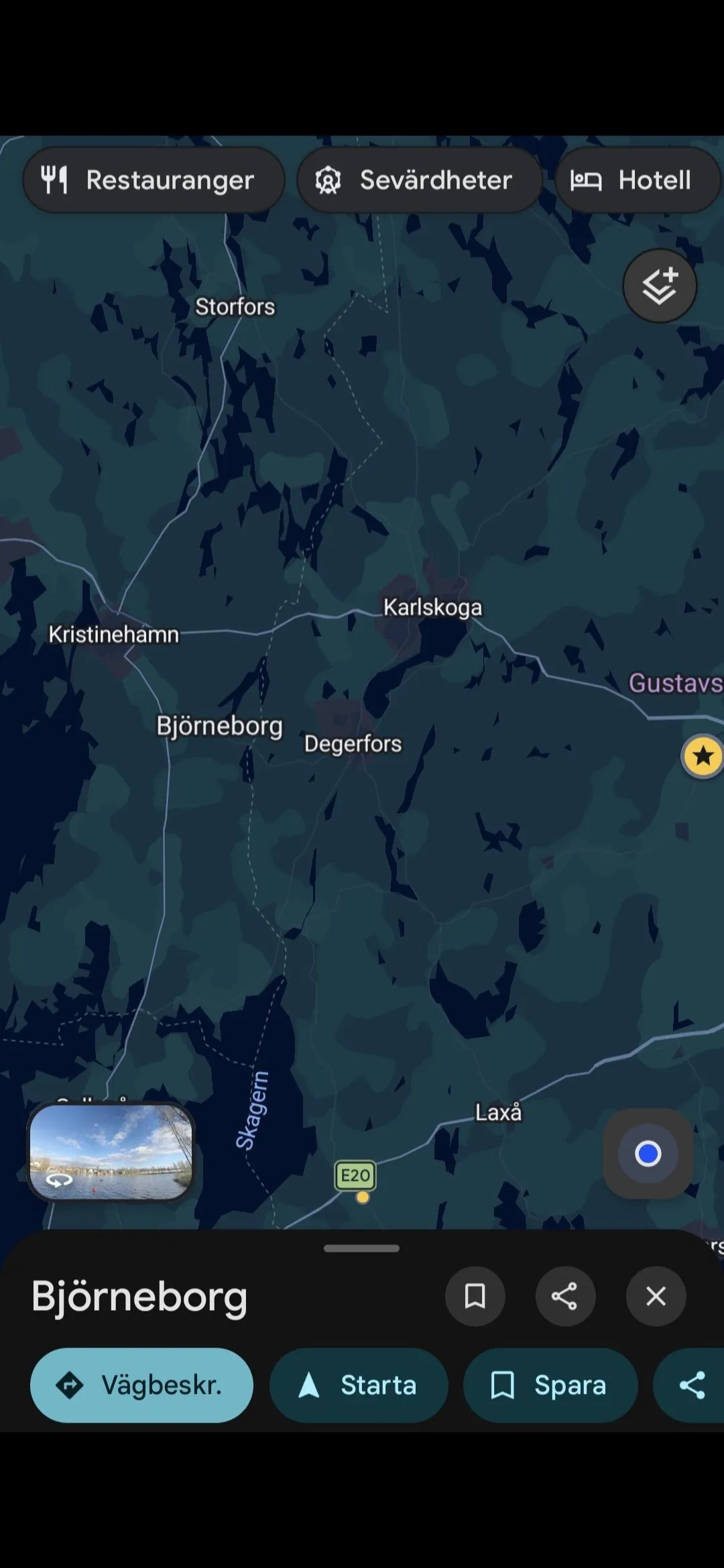Select the restaurant fork icon chip
724x1568 pixels.
click(x=54, y=179)
